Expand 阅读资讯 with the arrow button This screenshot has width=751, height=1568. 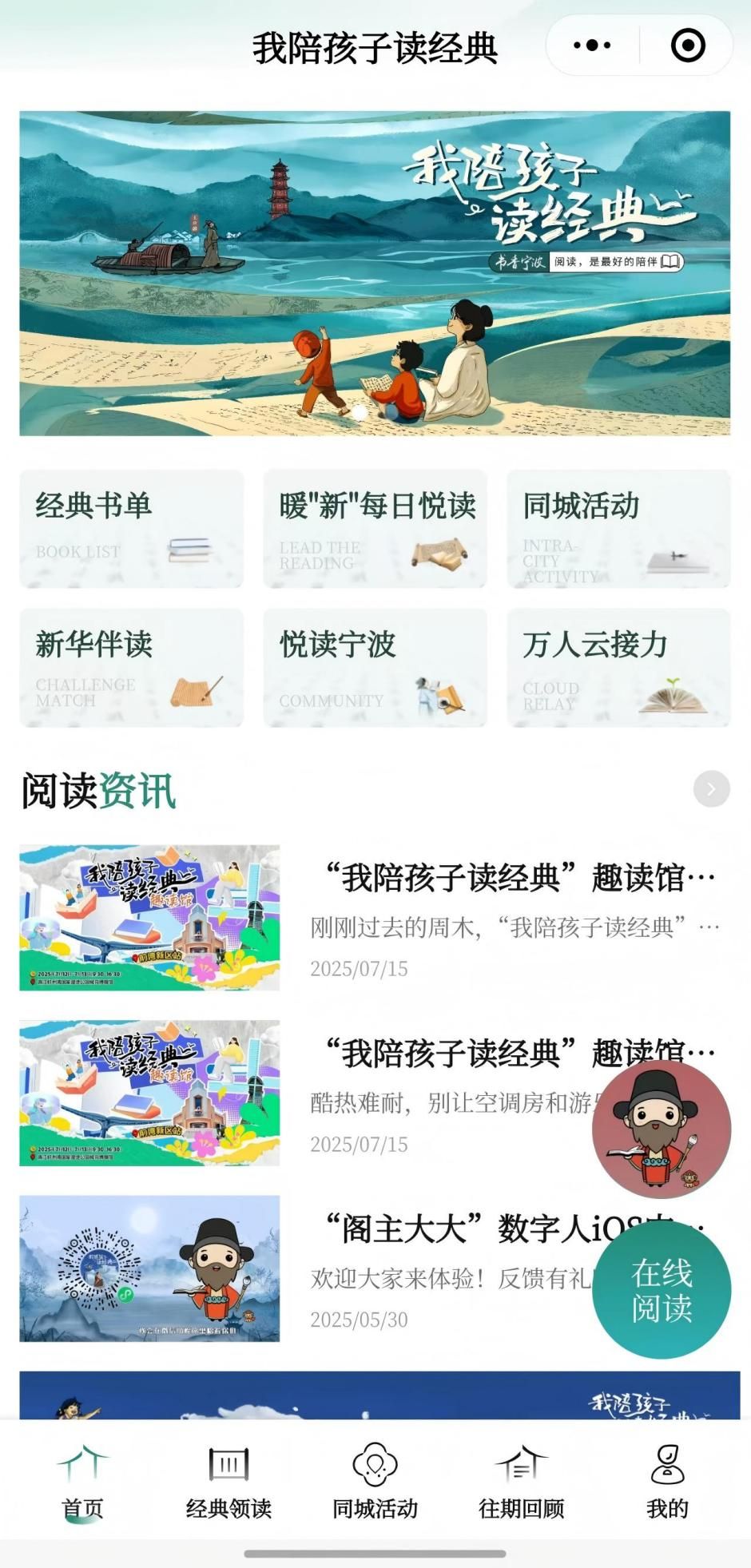point(711,789)
